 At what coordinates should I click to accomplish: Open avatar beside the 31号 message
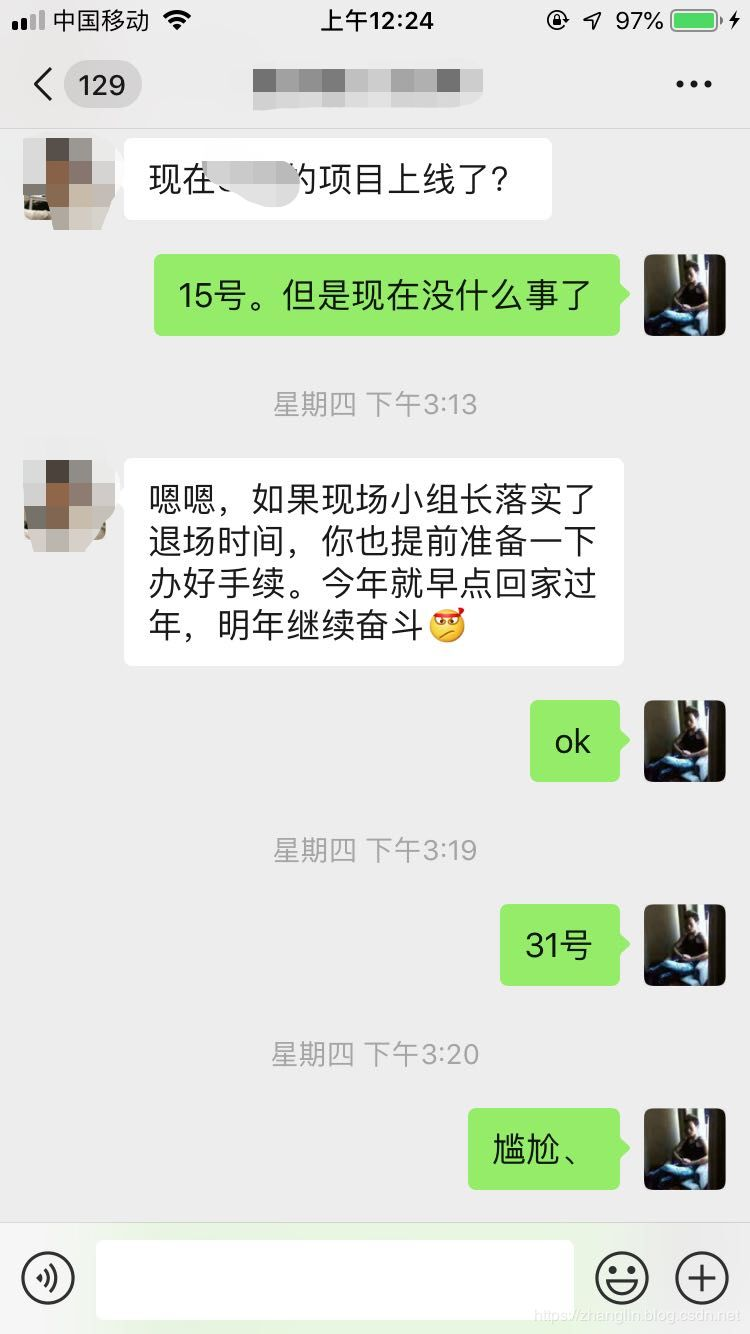[x=684, y=945]
